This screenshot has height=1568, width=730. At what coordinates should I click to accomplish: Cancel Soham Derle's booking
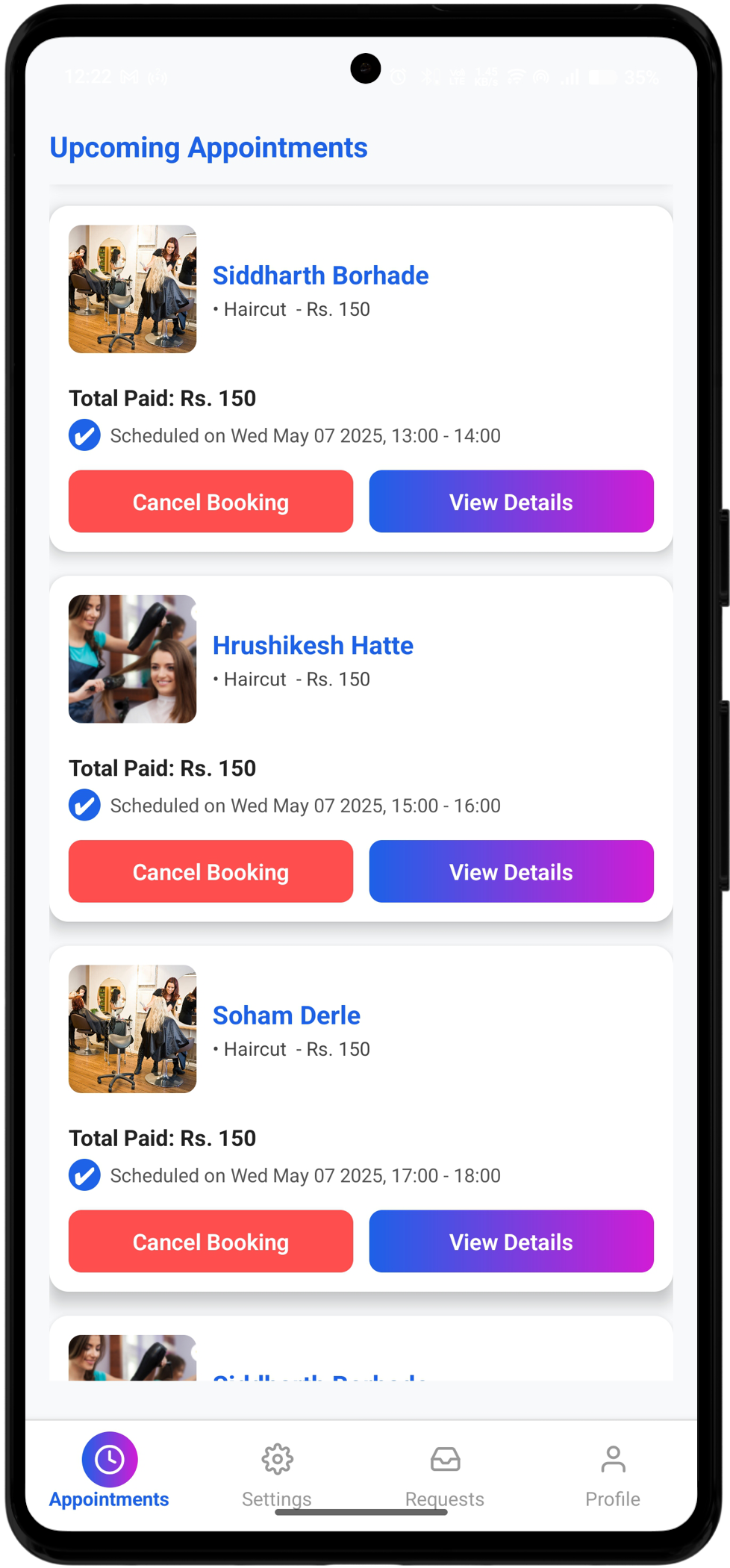(210, 1241)
